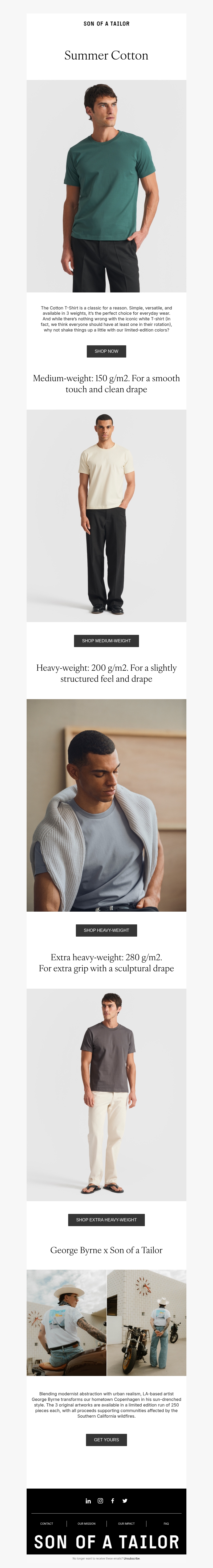Browse the Shop Extra Heavy-Weight tees
213x1568 pixels.
(x=106, y=1220)
